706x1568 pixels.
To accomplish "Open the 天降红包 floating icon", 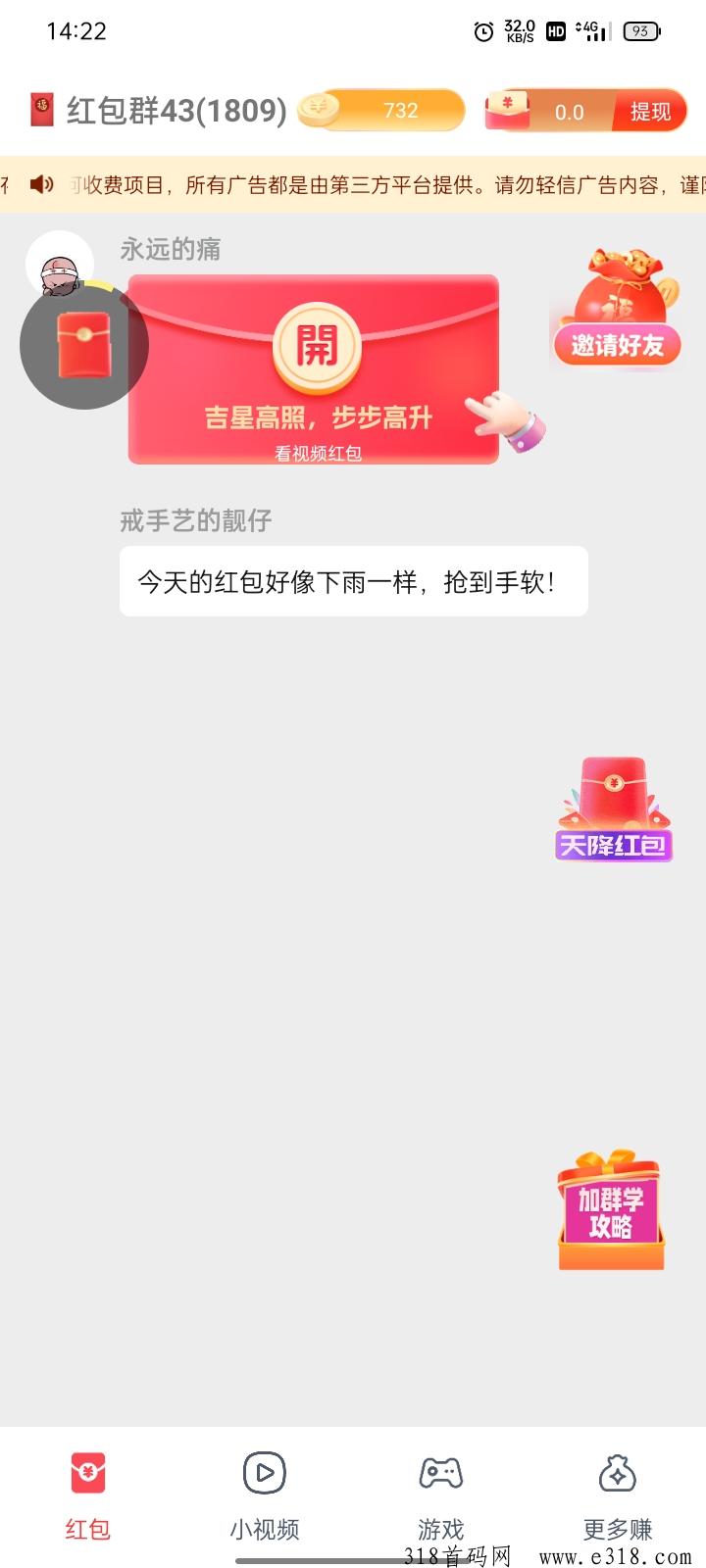I will (614, 809).
